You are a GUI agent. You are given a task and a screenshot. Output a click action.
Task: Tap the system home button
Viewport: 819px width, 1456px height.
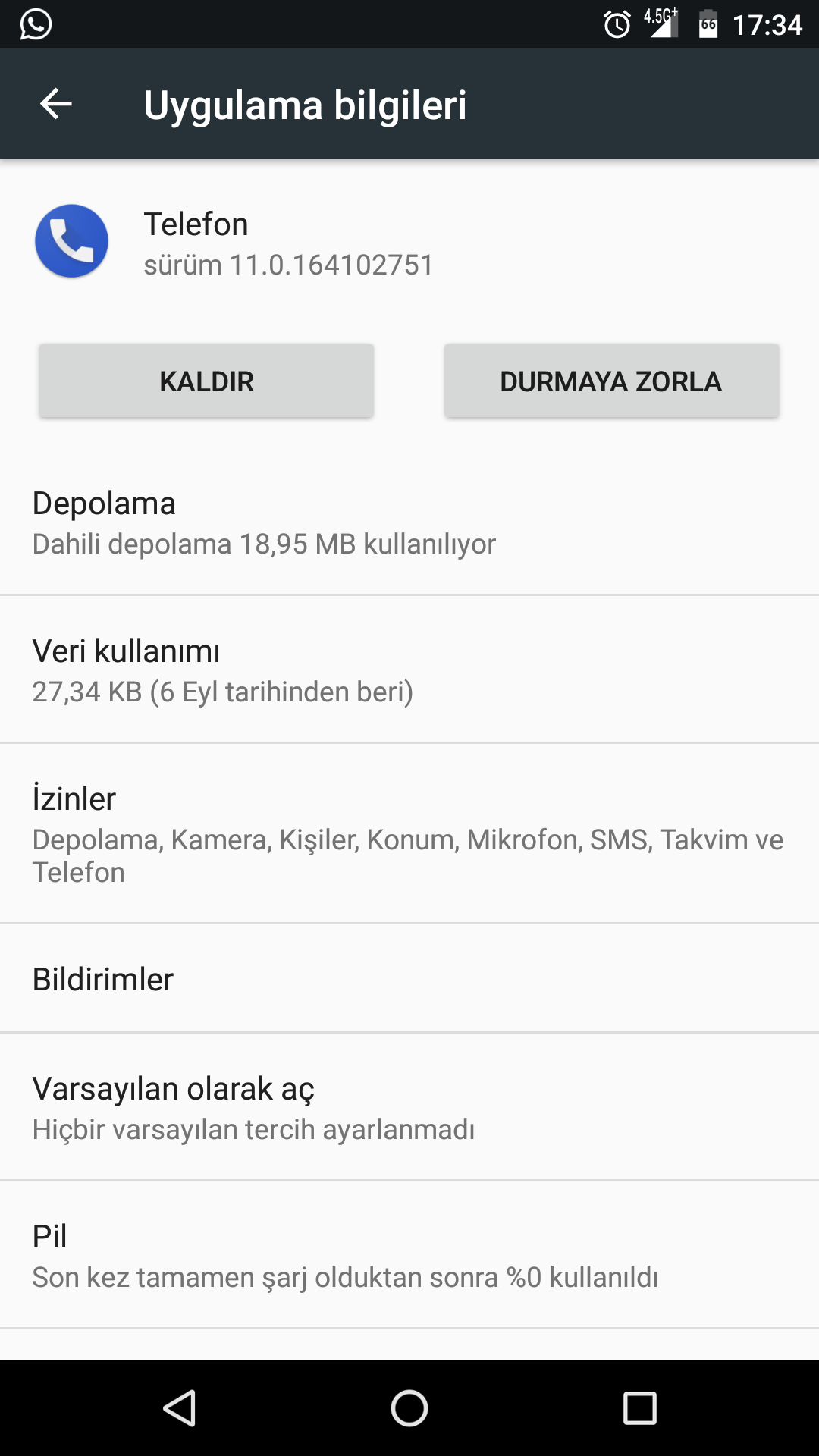(x=409, y=1408)
